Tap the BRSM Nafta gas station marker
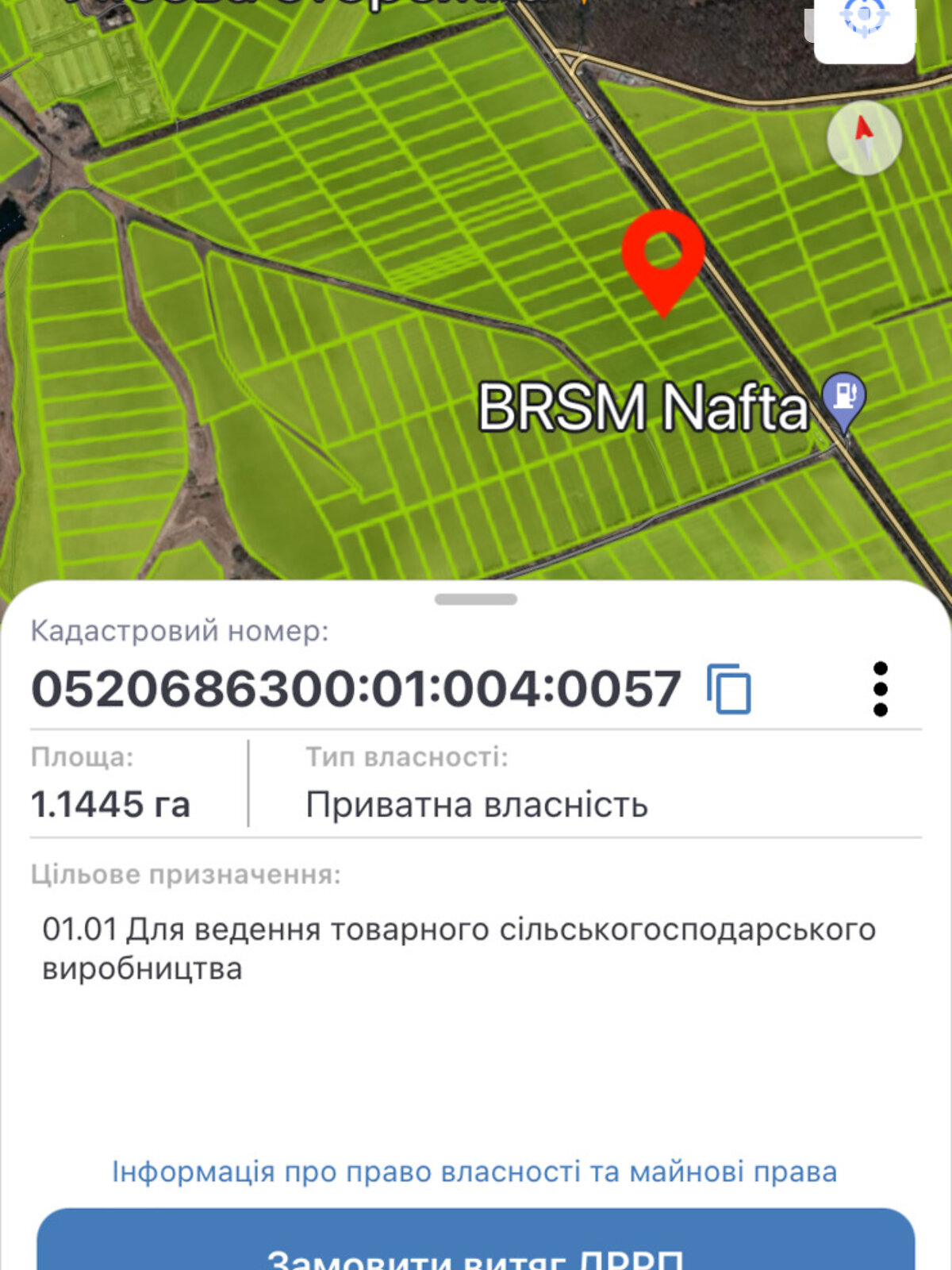The image size is (952, 1270). coord(843,398)
